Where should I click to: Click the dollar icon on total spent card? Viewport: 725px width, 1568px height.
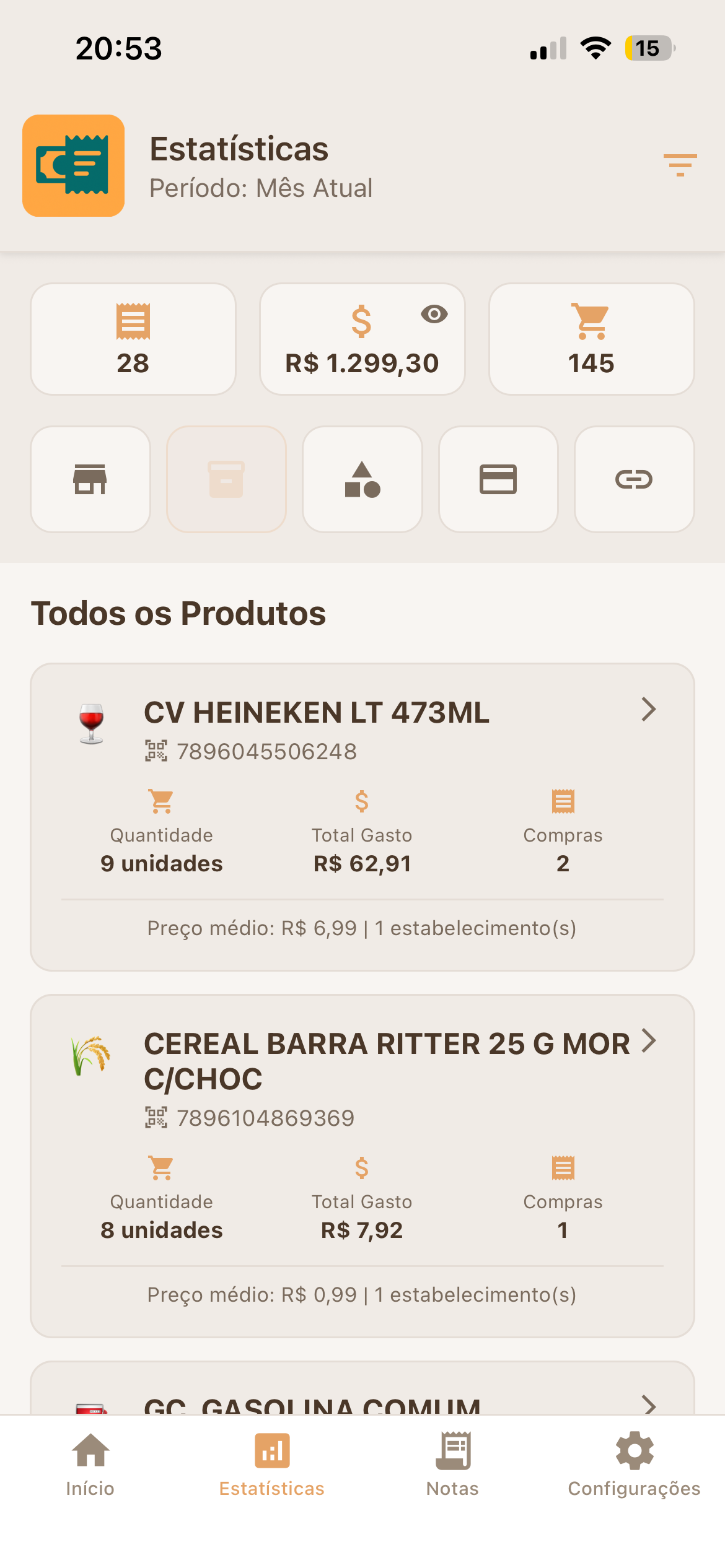pos(362,323)
